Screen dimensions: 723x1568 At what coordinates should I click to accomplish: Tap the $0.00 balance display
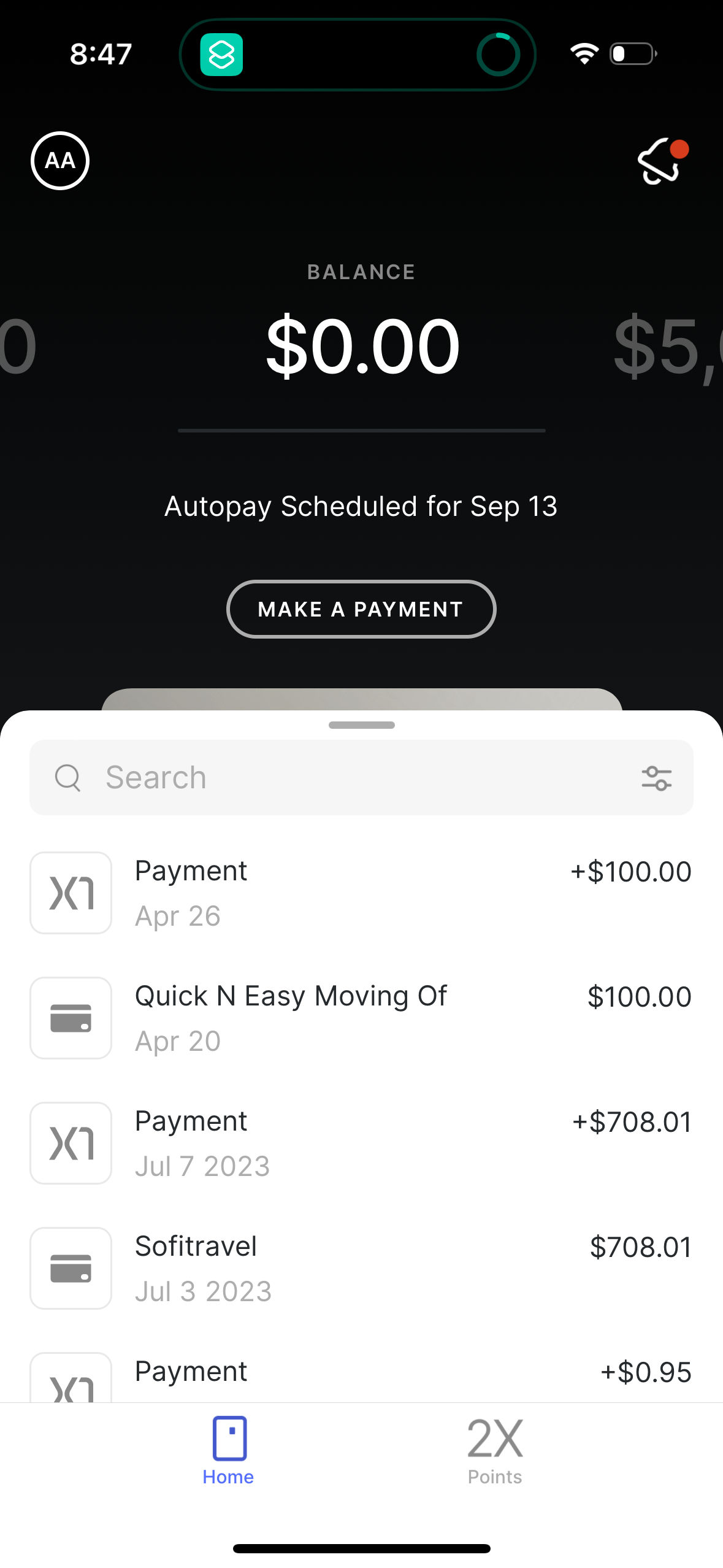pyautogui.click(x=361, y=345)
